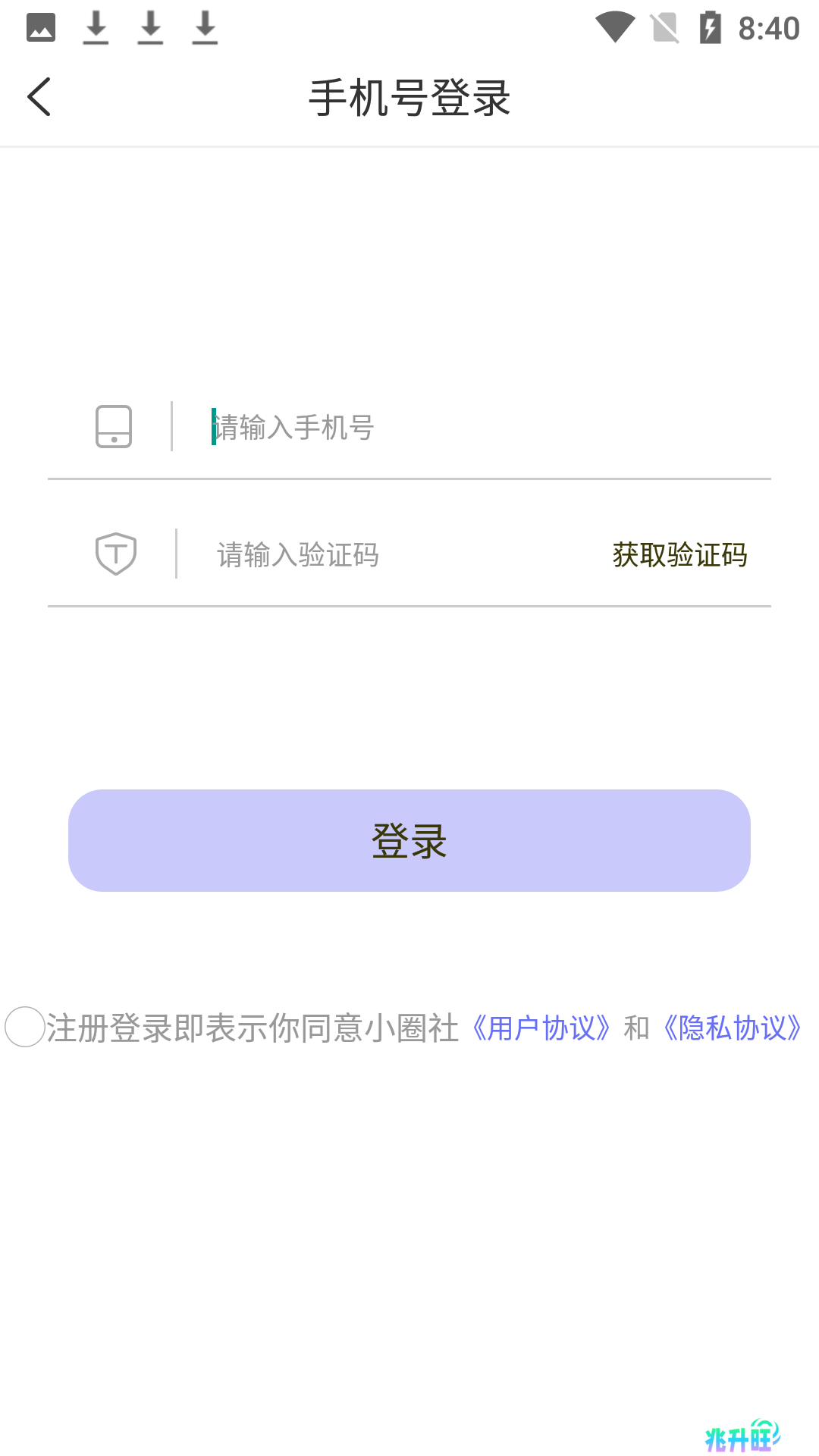Open the 《隐私协议》 link
Image resolution: width=819 pixels, height=1456 pixels.
pyautogui.click(x=733, y=1028)
